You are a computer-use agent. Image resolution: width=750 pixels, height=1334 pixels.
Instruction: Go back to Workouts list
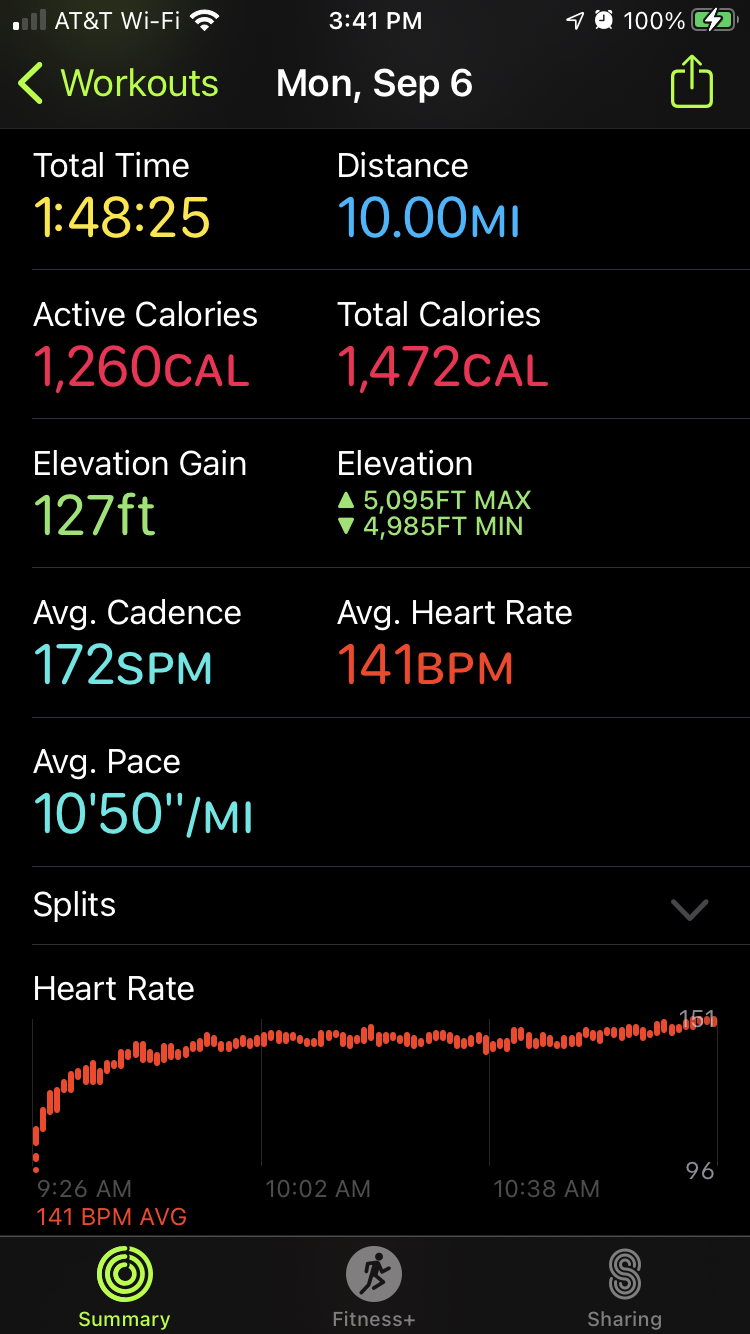(x=118, y=84)
